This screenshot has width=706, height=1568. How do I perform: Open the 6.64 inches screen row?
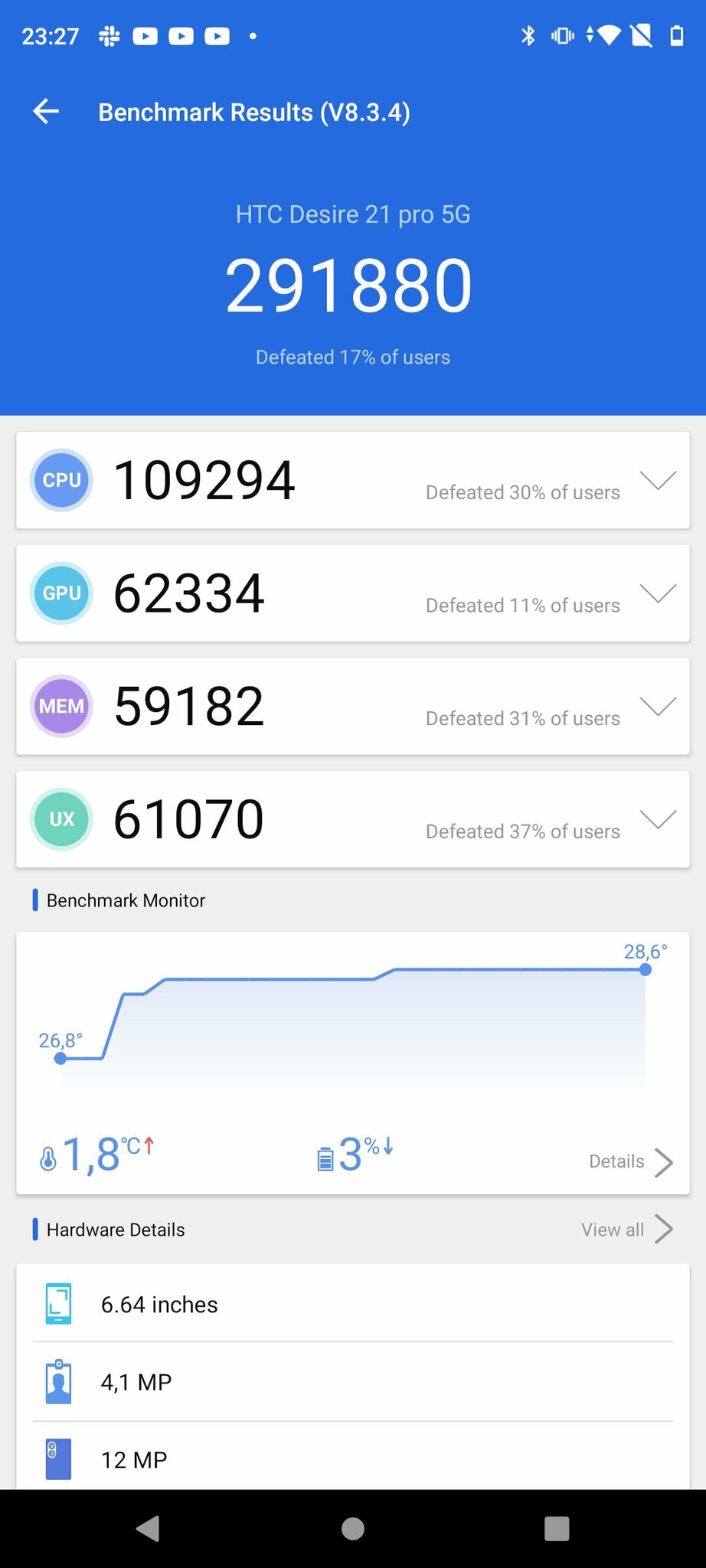[353, 1304]
